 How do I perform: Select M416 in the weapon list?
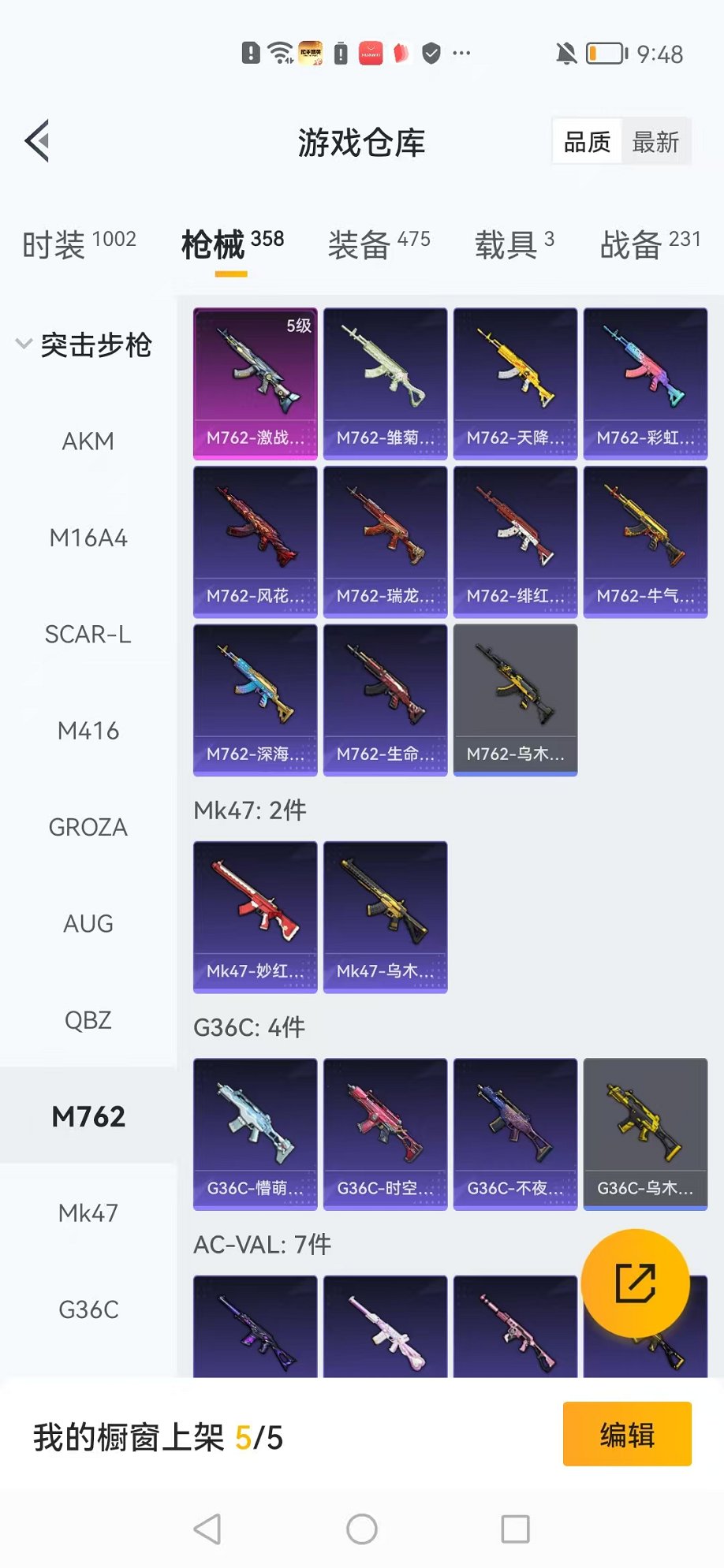[88, 731]
